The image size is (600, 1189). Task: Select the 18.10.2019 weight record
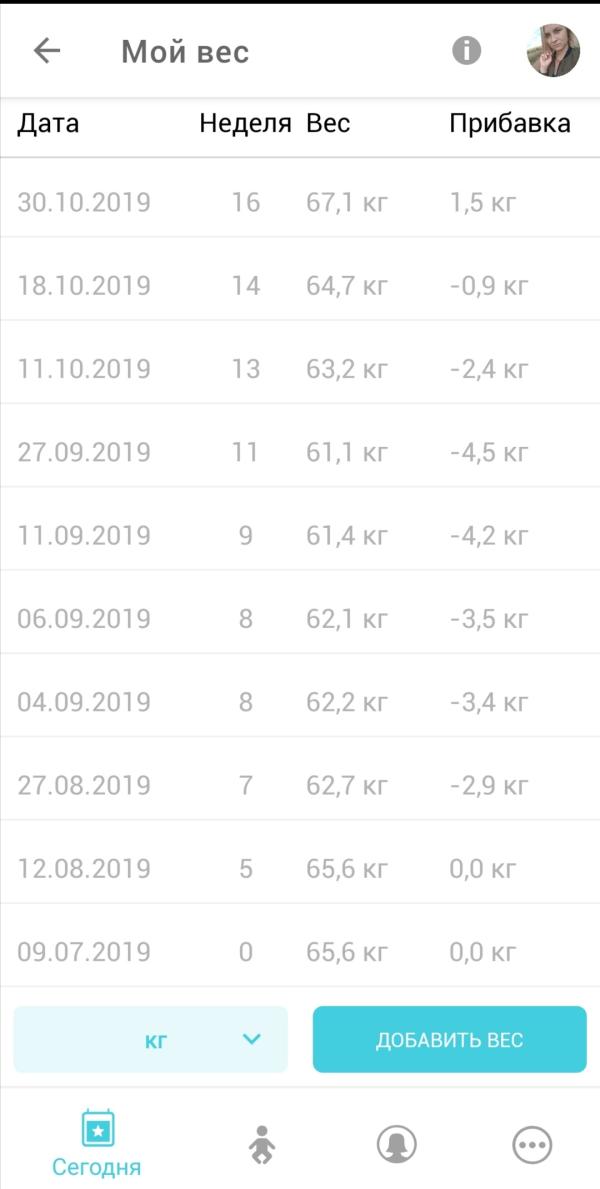click(x=300, y=286)
